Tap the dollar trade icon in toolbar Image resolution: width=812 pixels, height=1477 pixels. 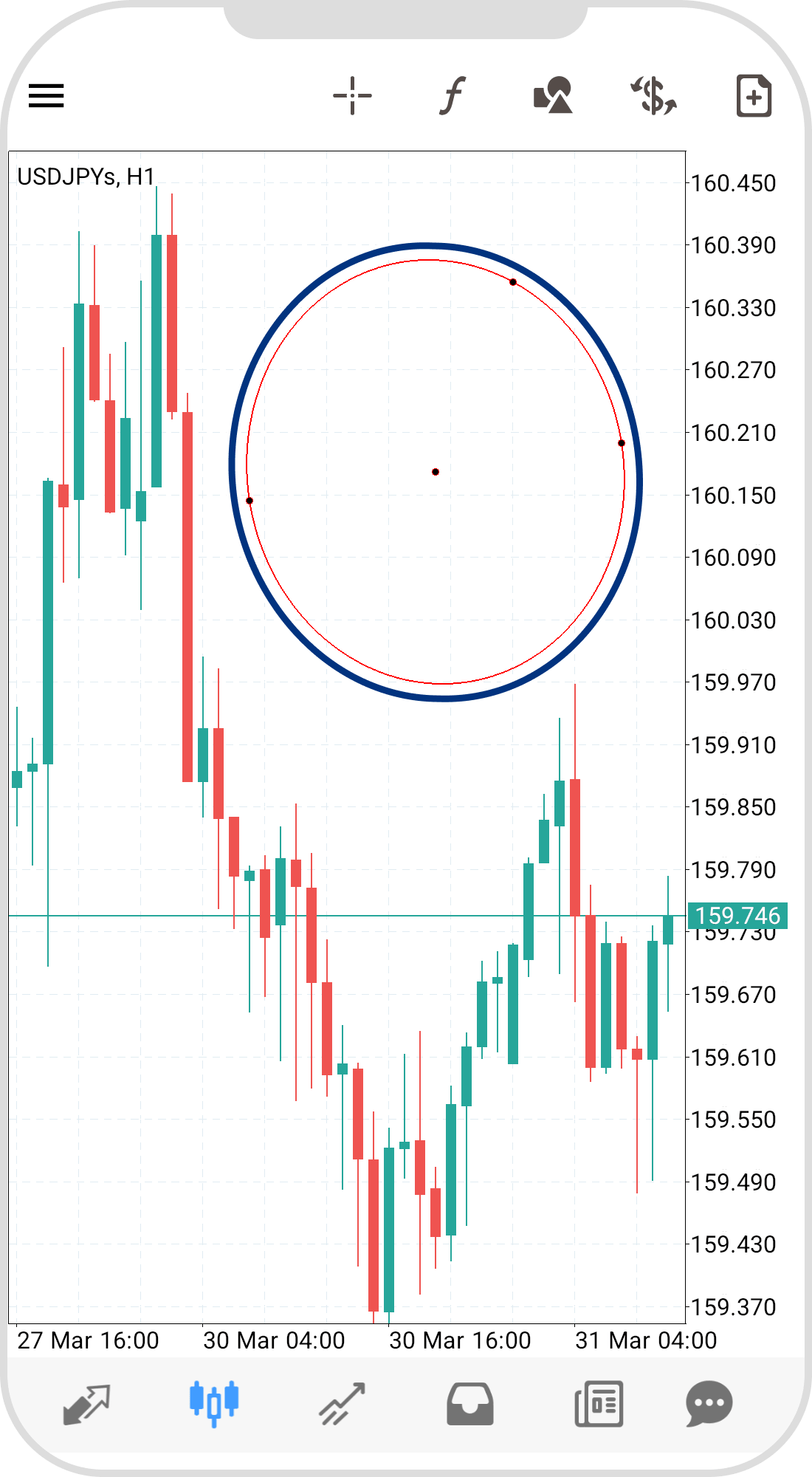coord(654,96)
